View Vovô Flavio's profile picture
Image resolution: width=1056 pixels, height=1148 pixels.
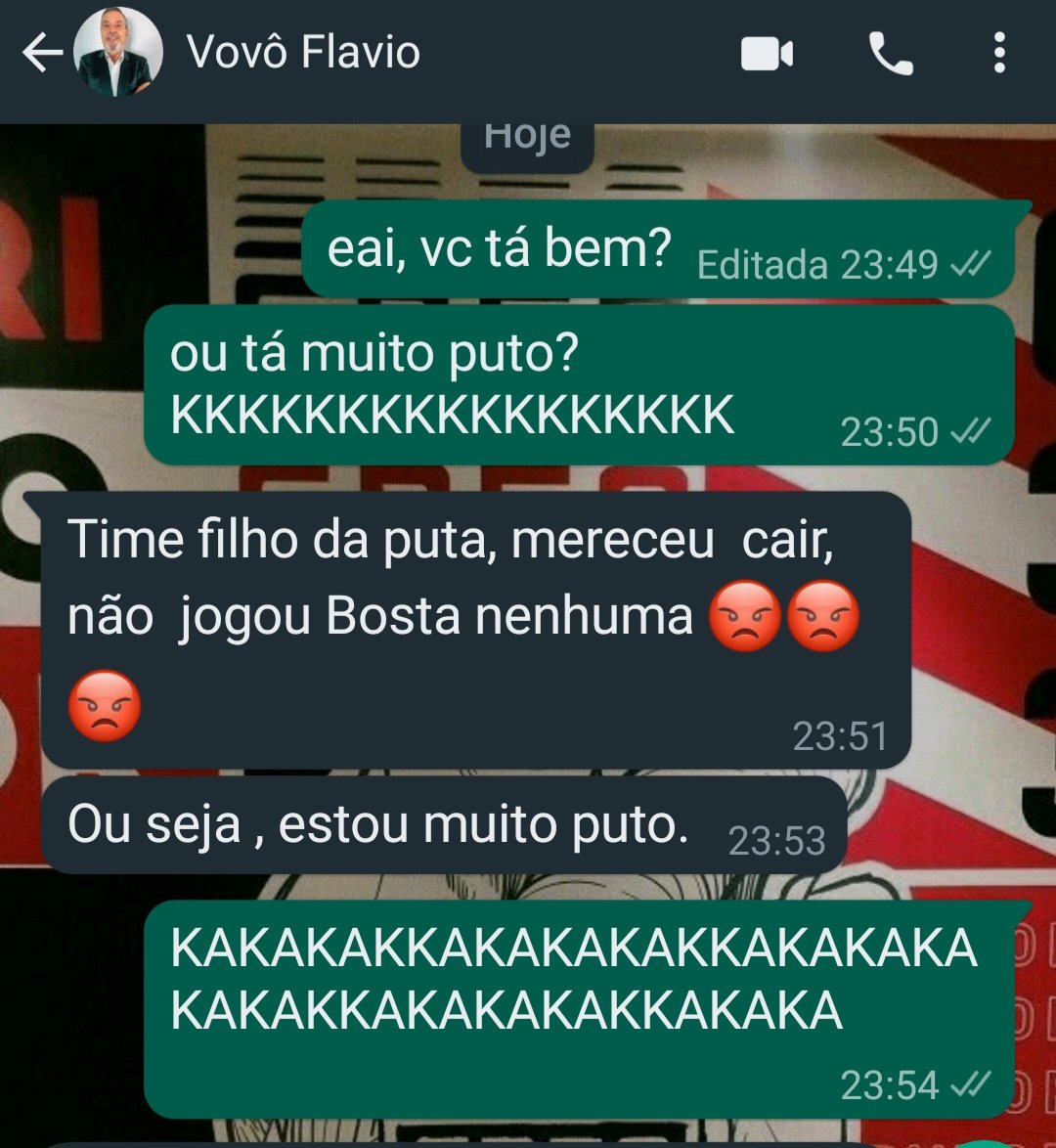118,52
